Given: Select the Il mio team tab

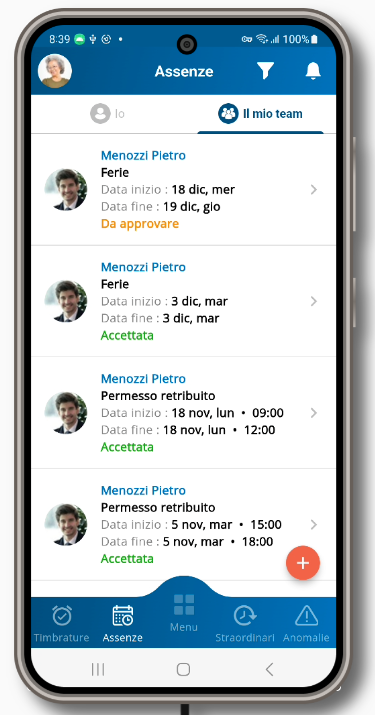Looking at the screenshot, I should [260, 114].
